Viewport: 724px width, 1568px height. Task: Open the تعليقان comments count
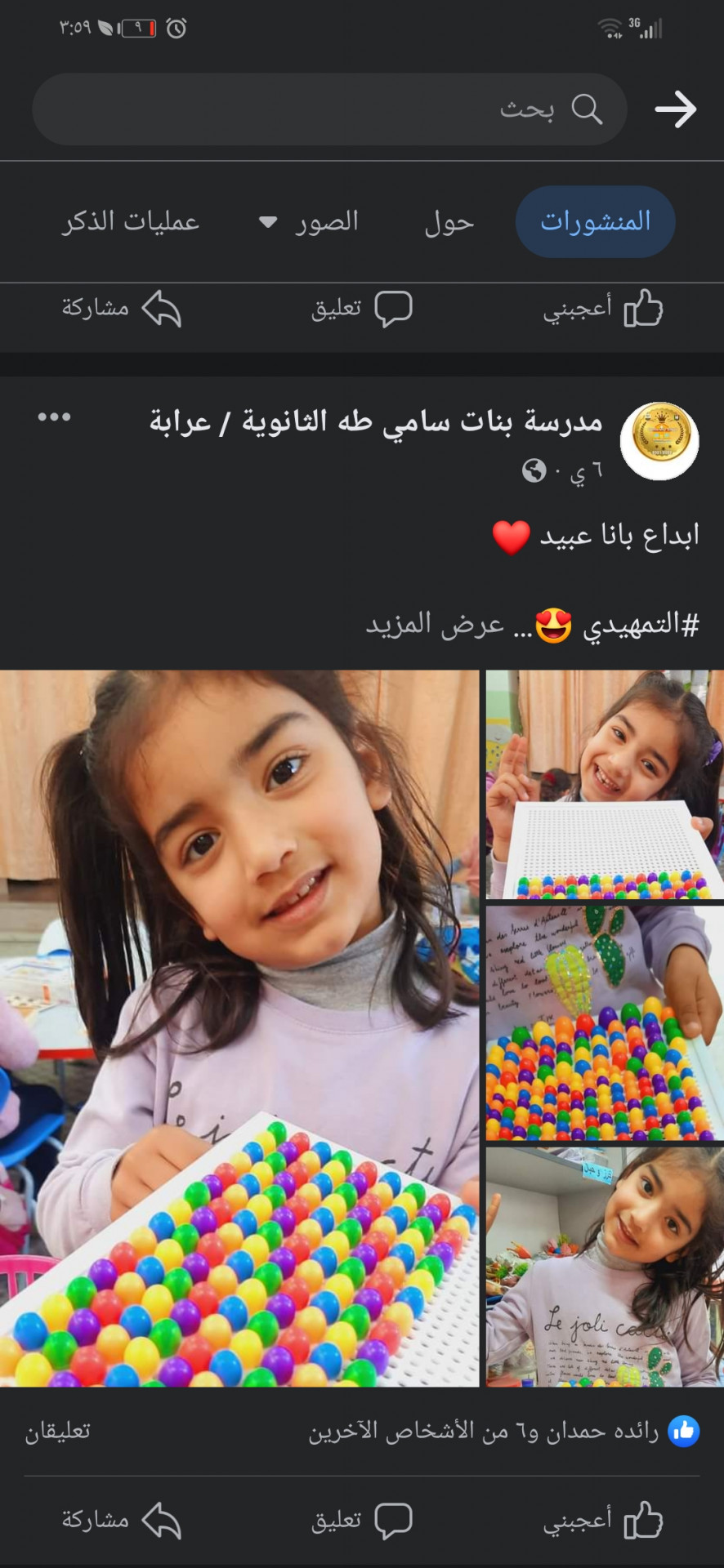point(57,1430)
